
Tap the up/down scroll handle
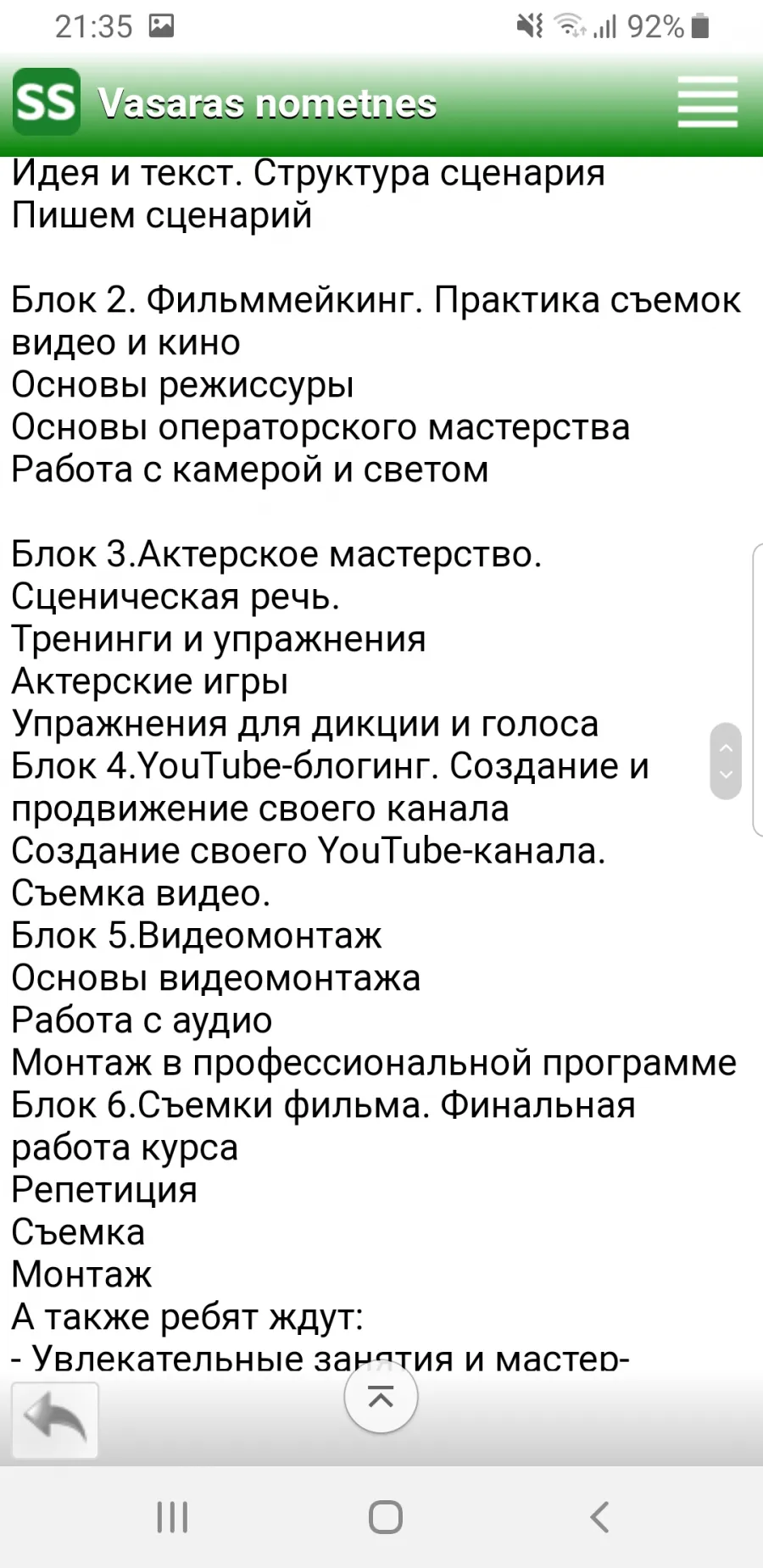[x=726, y=761]
